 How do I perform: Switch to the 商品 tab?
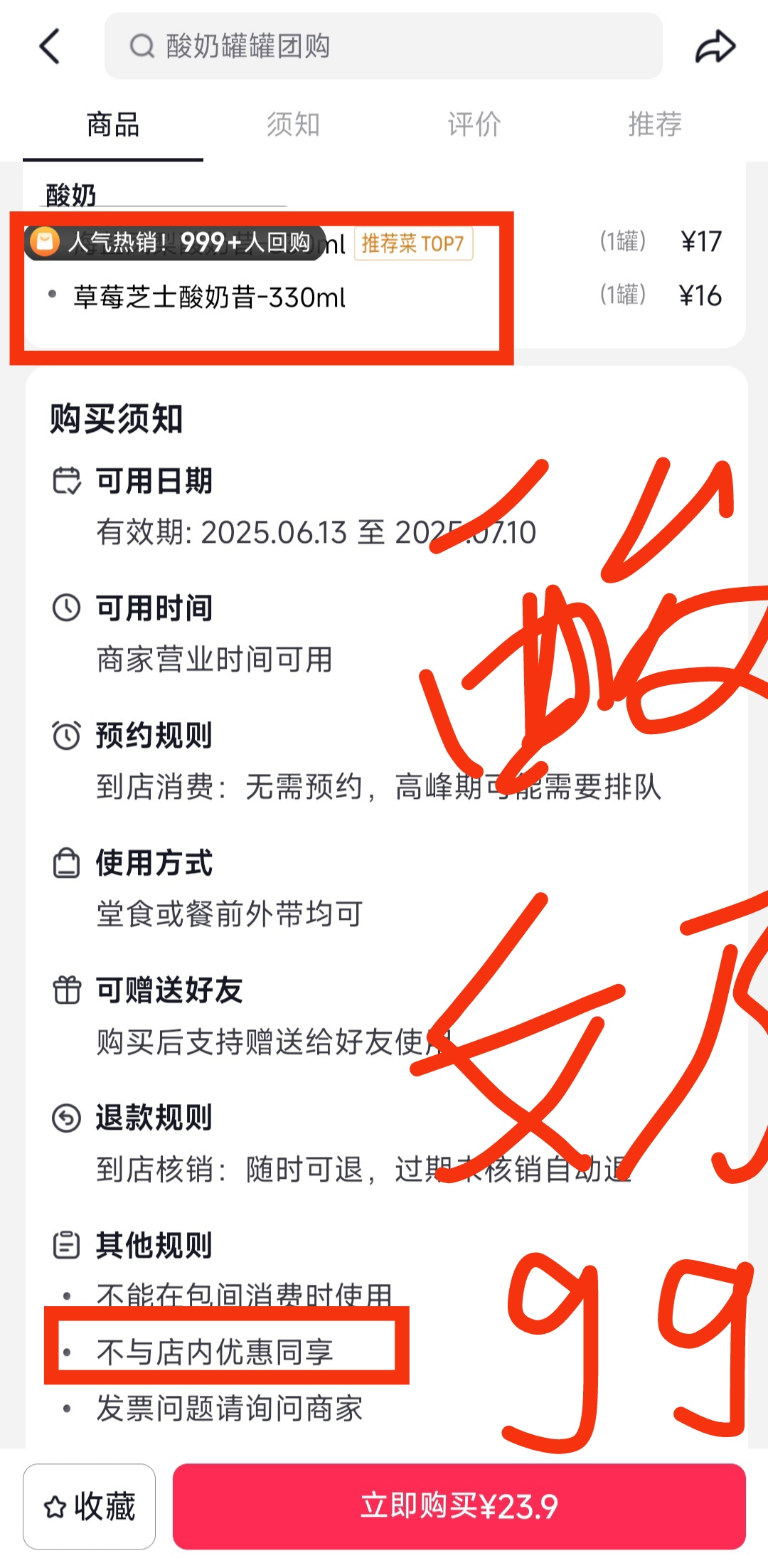(113, 125)
